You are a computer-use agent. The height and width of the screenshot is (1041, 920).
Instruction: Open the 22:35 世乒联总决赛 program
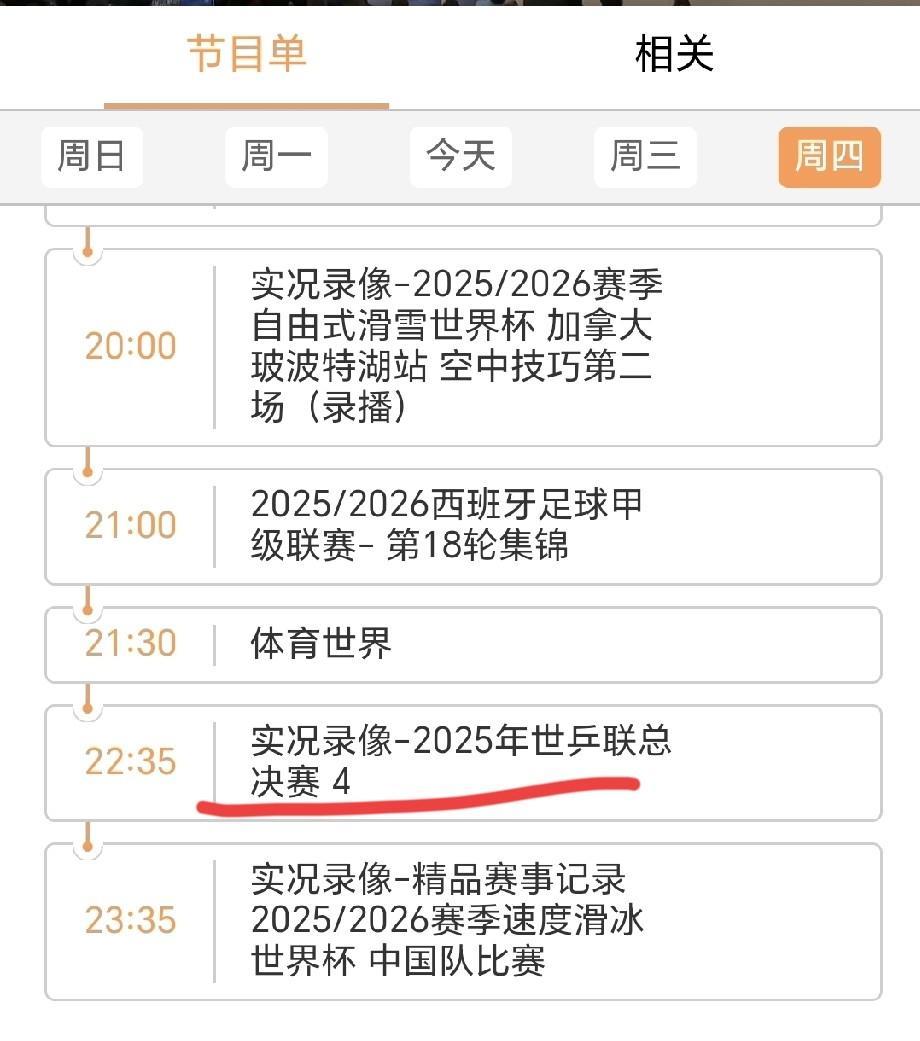(463, 763)
